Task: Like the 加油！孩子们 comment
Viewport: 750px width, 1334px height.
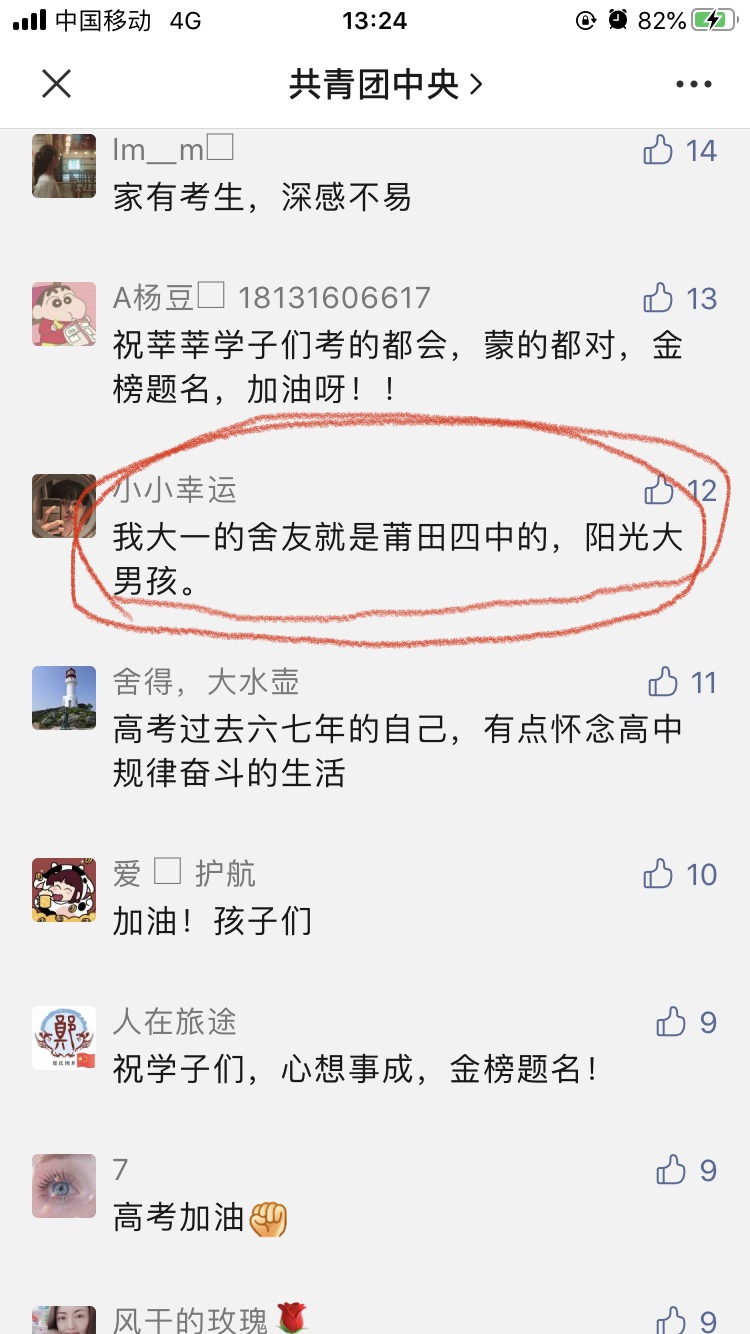Action: pos(659,875)
